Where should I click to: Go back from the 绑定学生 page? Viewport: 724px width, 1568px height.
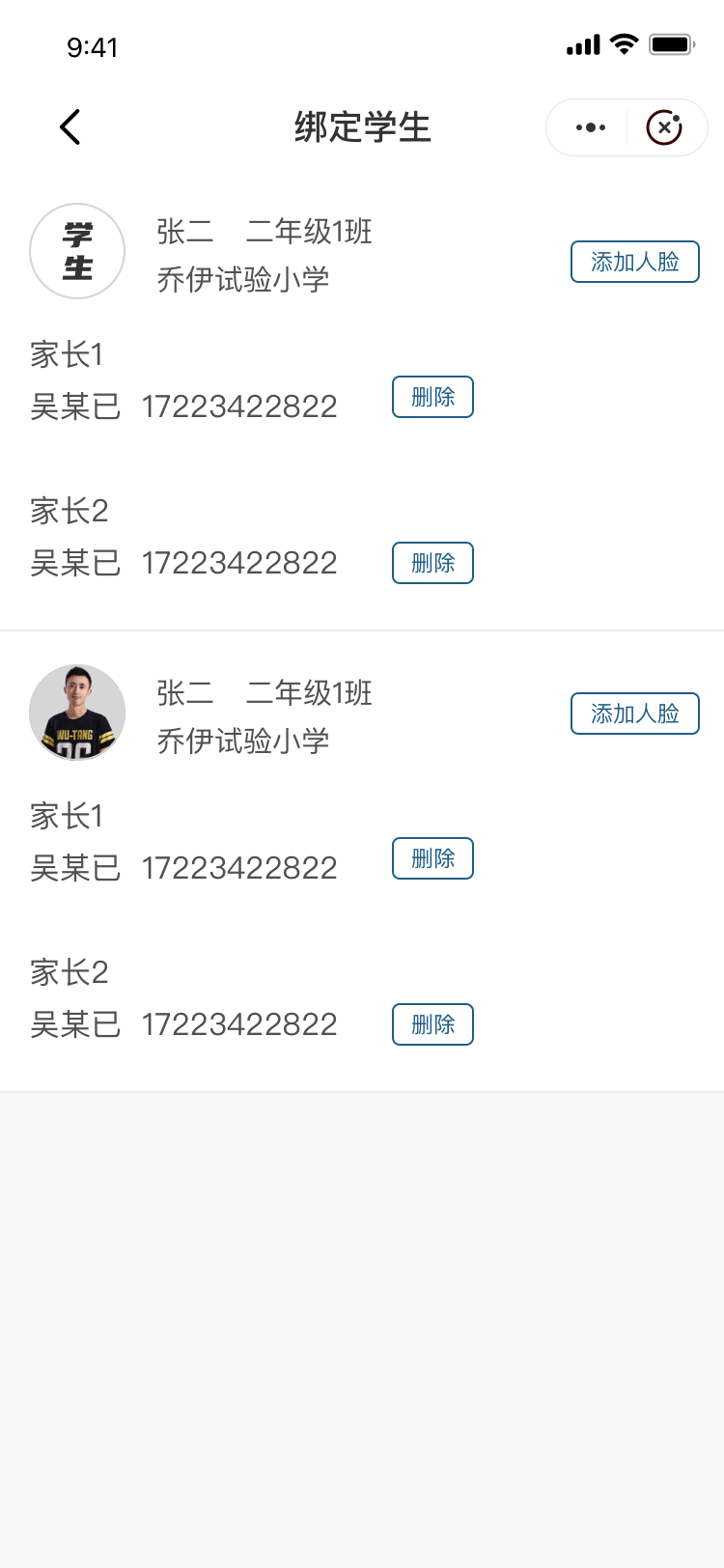pyautogui.click(x=70, y=127)
